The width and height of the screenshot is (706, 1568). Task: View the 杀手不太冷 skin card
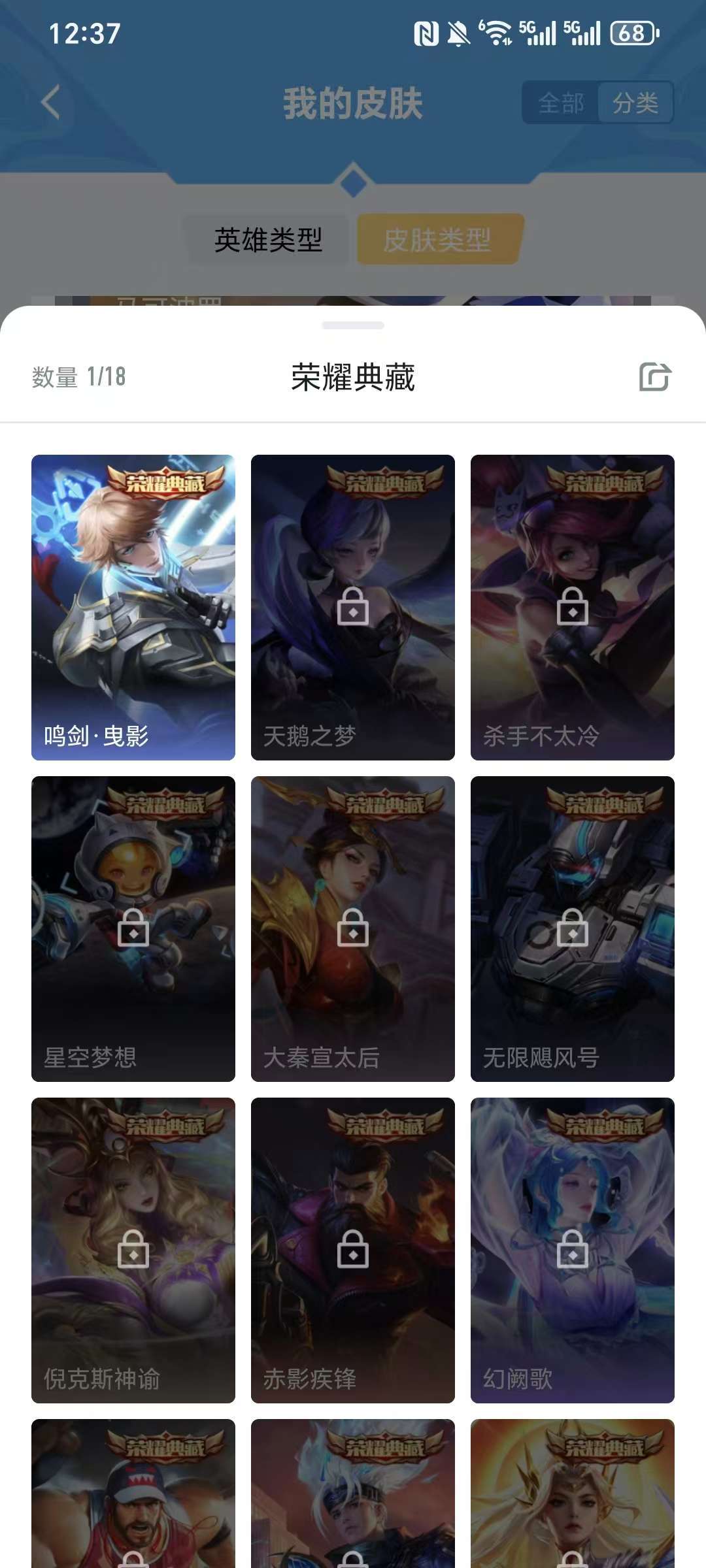coord(573,607)
